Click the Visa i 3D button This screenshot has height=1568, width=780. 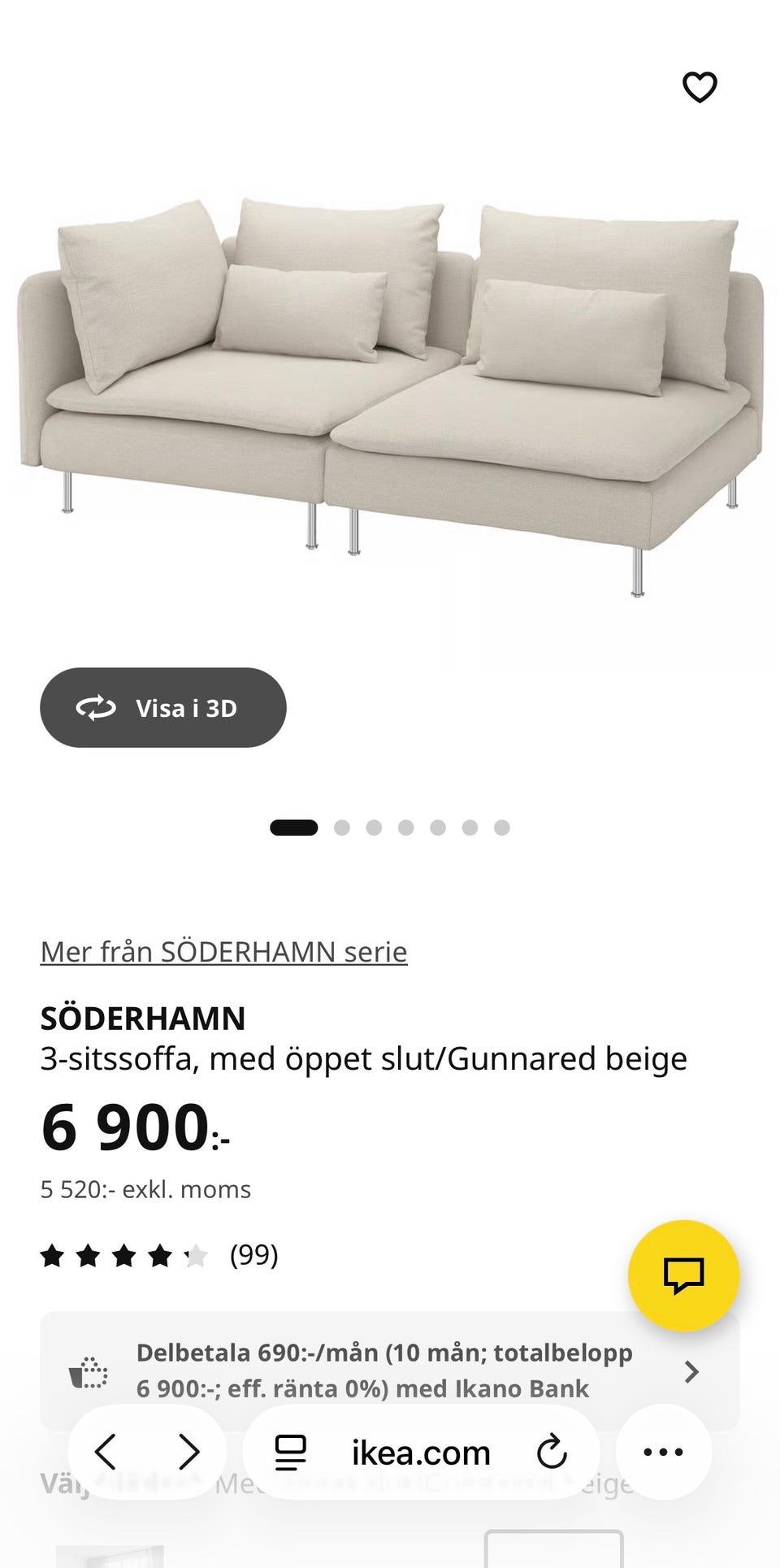[x=162, y=707]
